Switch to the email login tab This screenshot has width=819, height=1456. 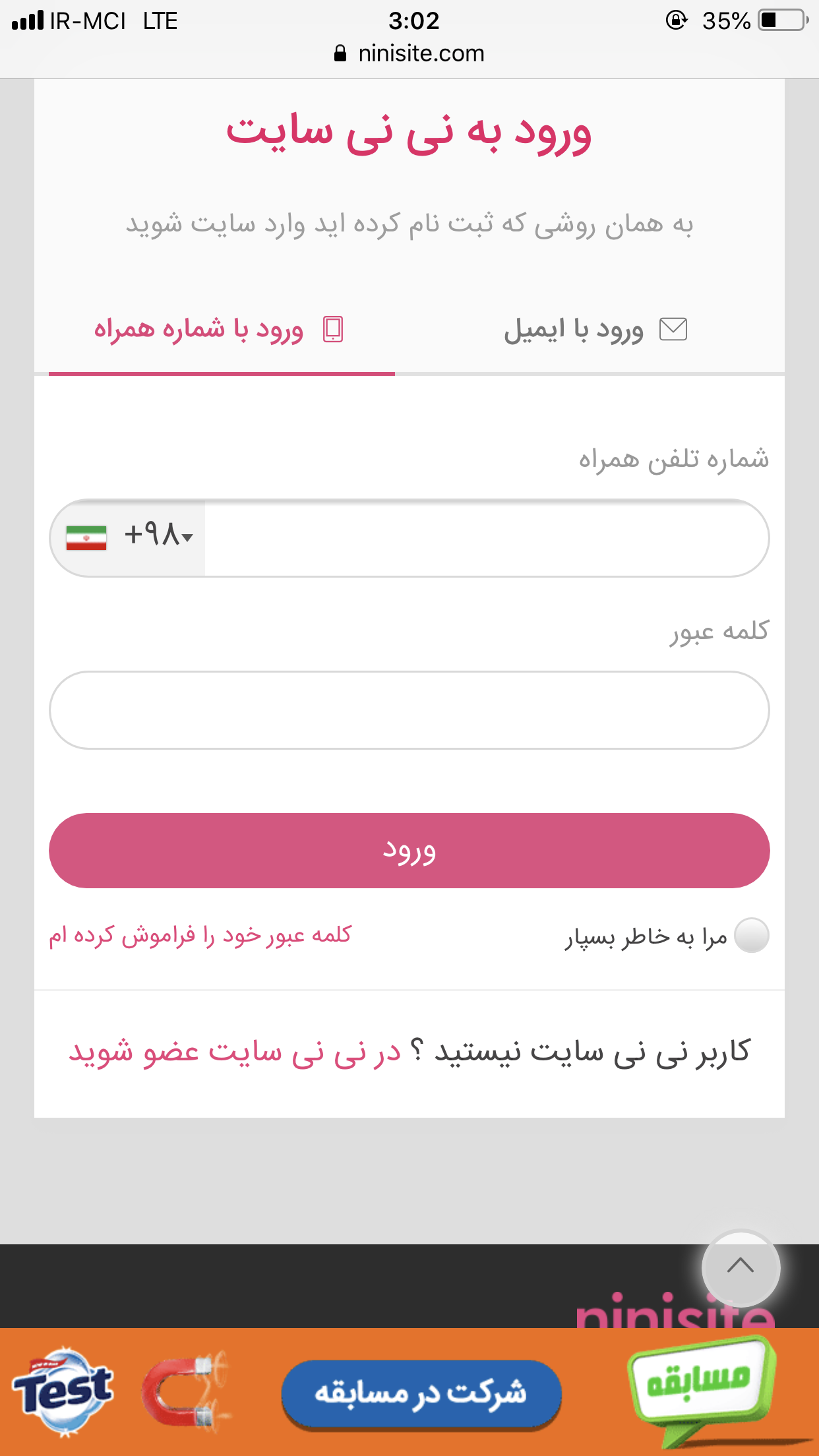tap(593, 329)
